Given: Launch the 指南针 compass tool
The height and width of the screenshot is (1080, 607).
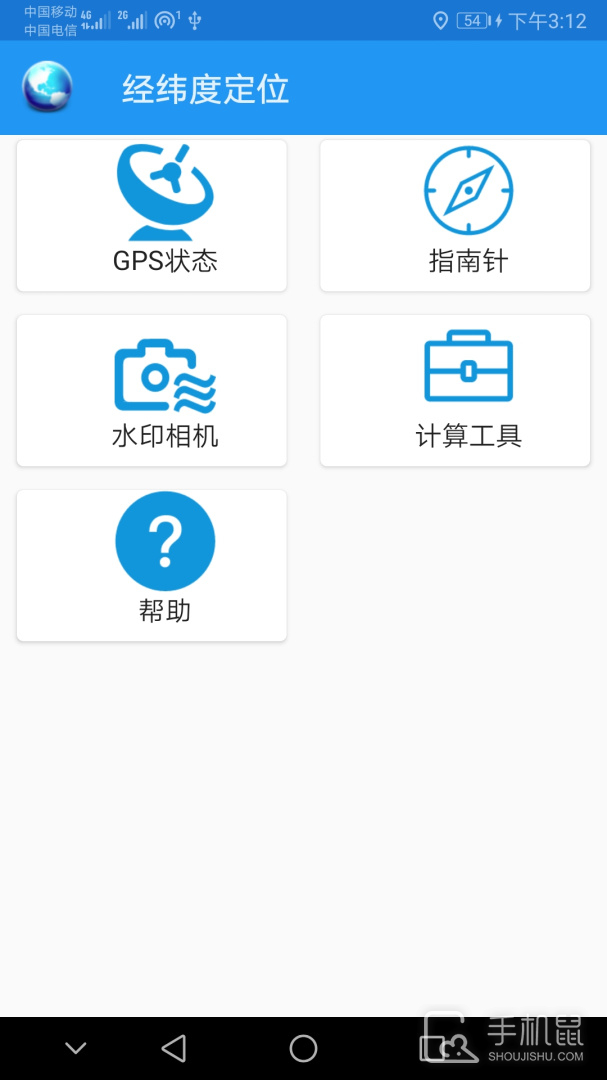Looking at the screenshot, I should (455, 216).
